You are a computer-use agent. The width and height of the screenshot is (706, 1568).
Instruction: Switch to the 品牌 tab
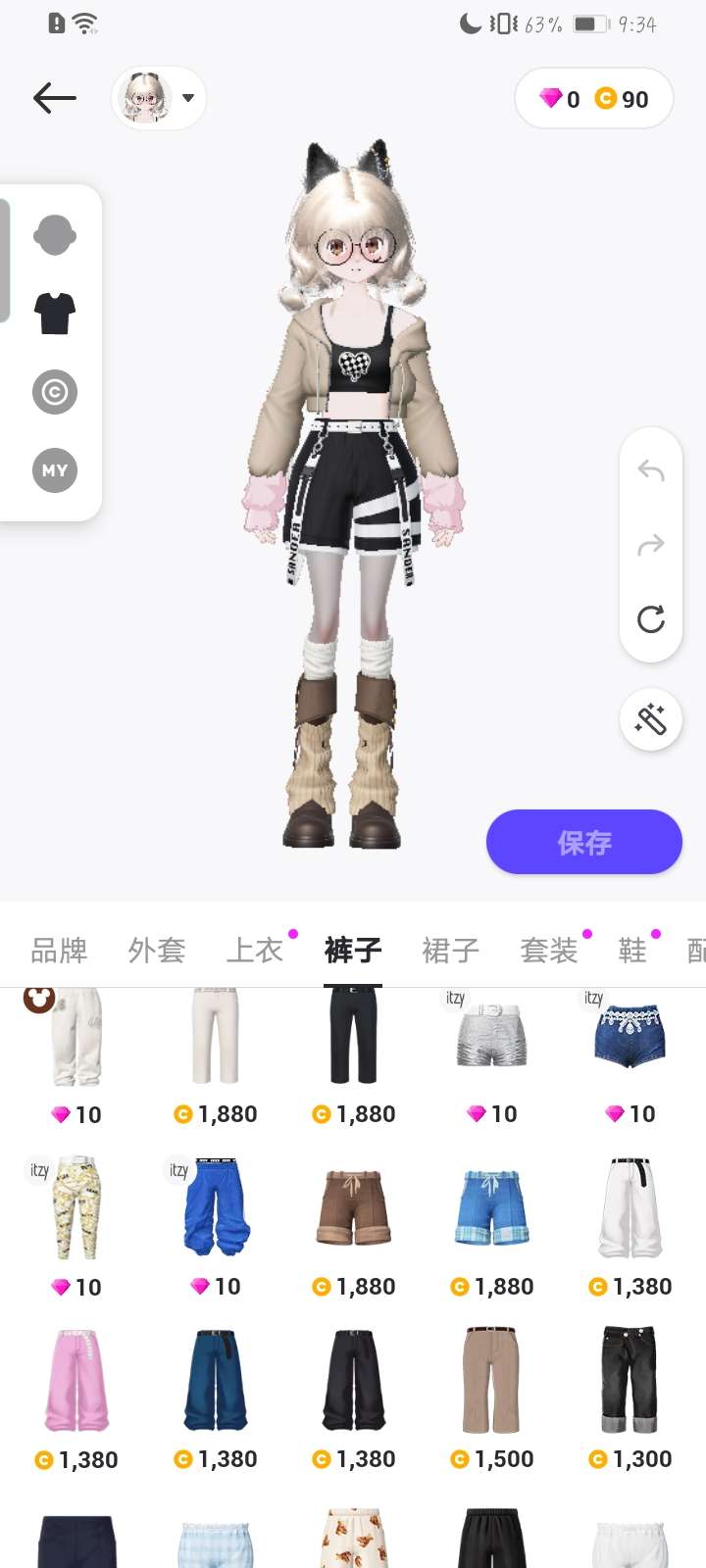[x=59, y=950]
